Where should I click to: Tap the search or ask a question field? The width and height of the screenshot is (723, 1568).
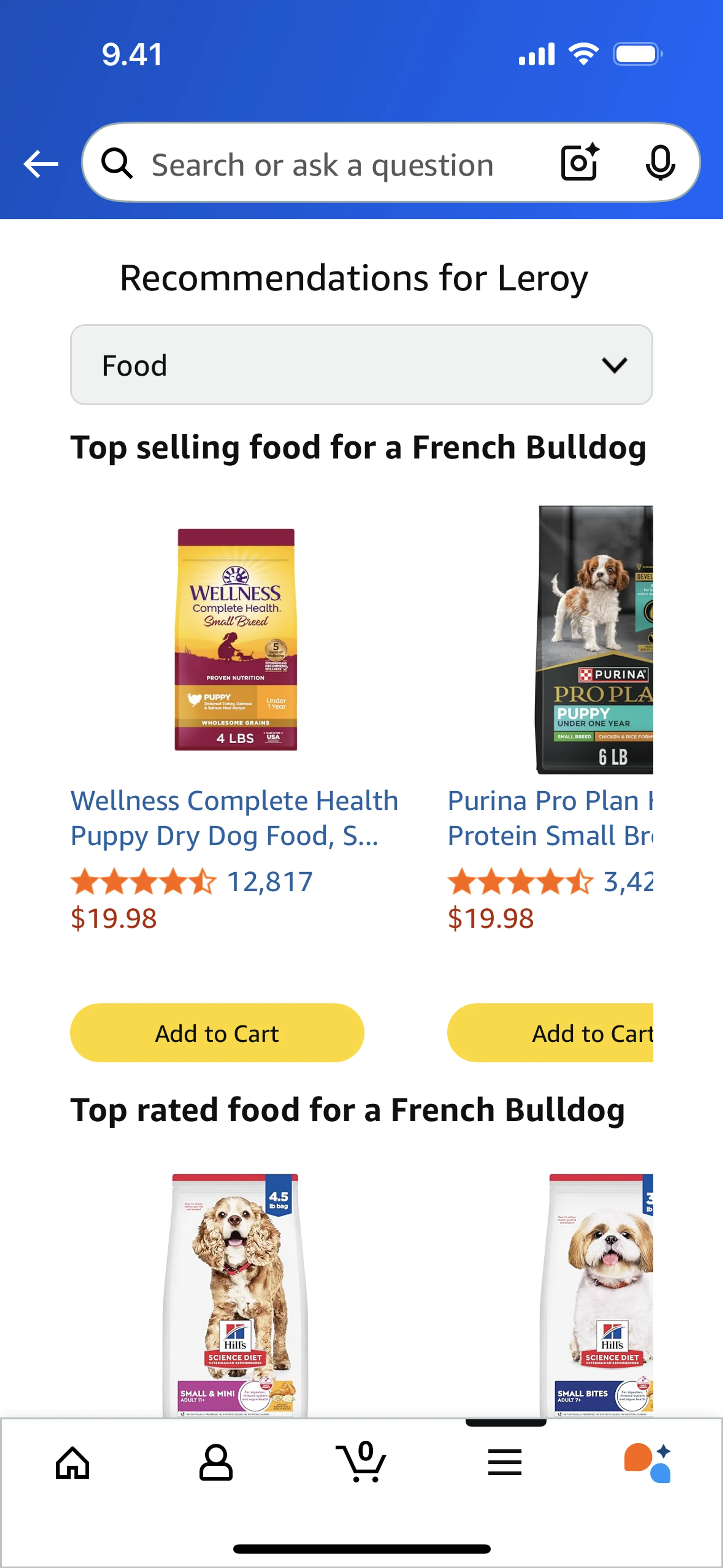click(323, 165)
